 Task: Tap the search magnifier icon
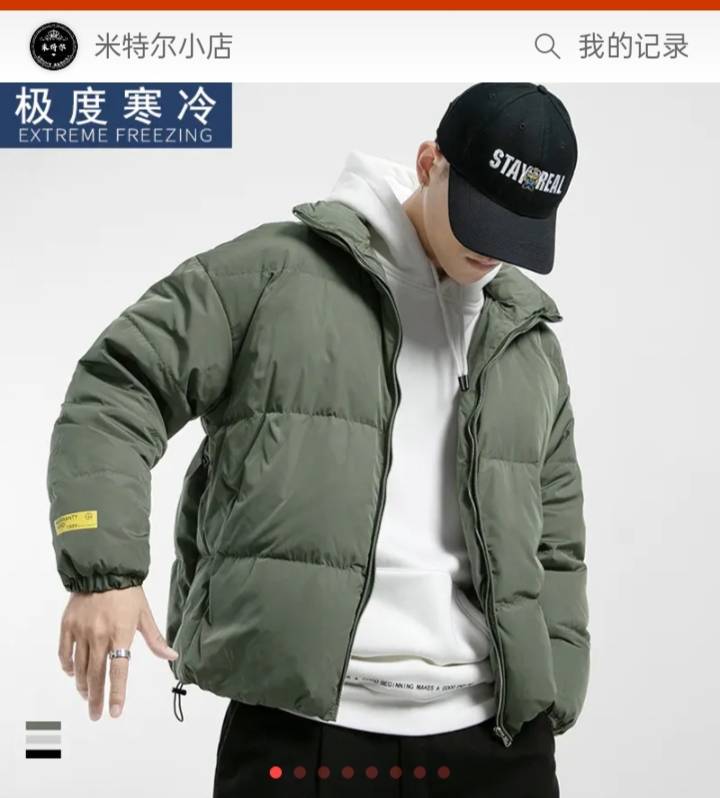coord(547,46)
